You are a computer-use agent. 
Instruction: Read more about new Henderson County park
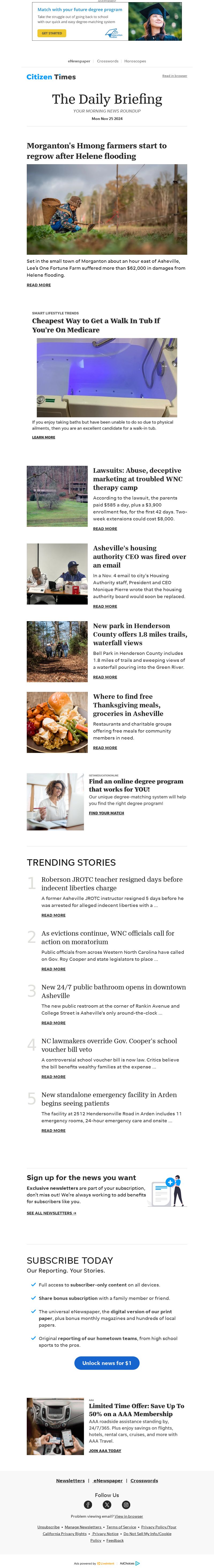(105, 677)
